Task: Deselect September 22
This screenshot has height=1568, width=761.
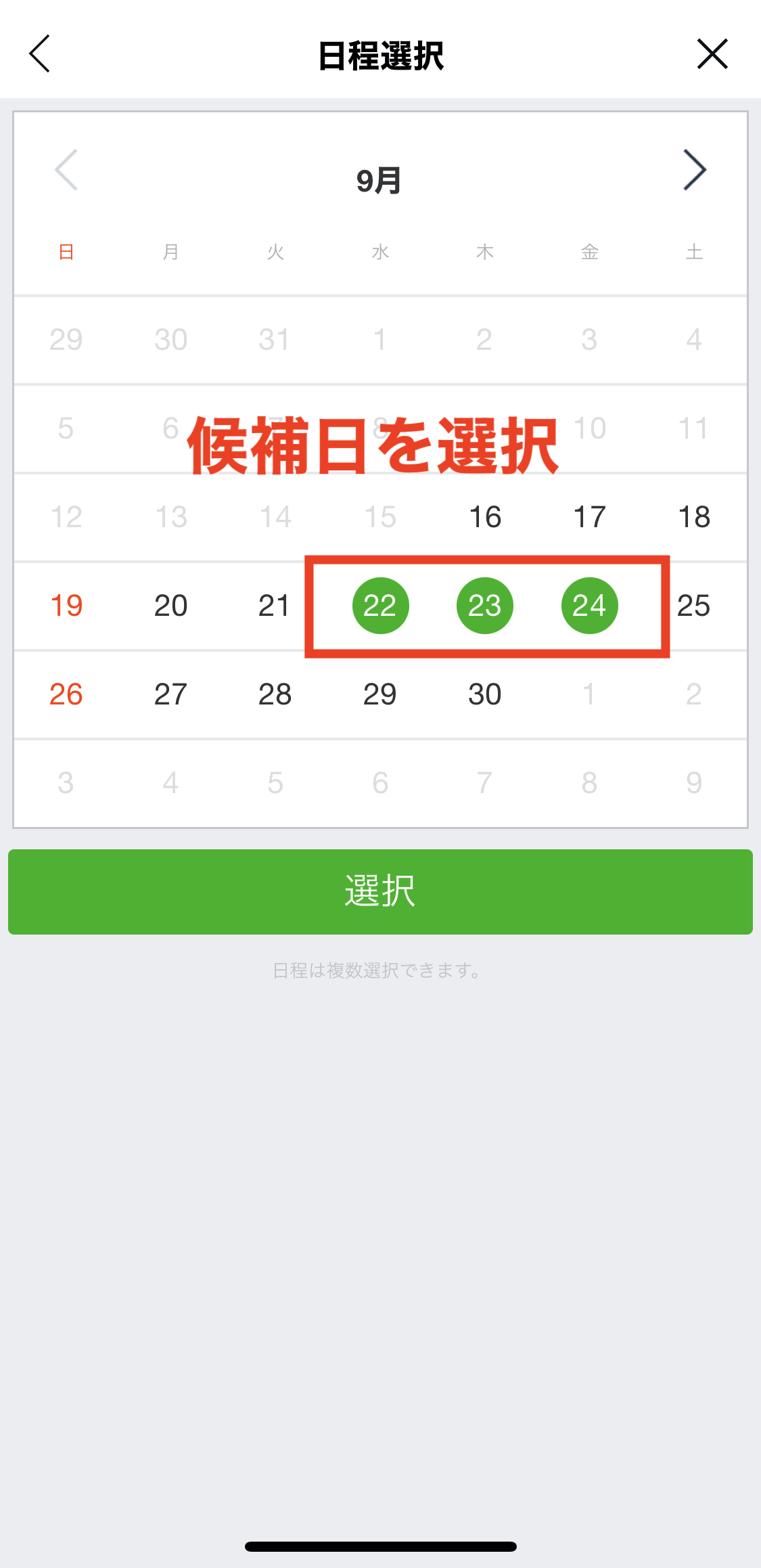Action: (x=380, y=606)
